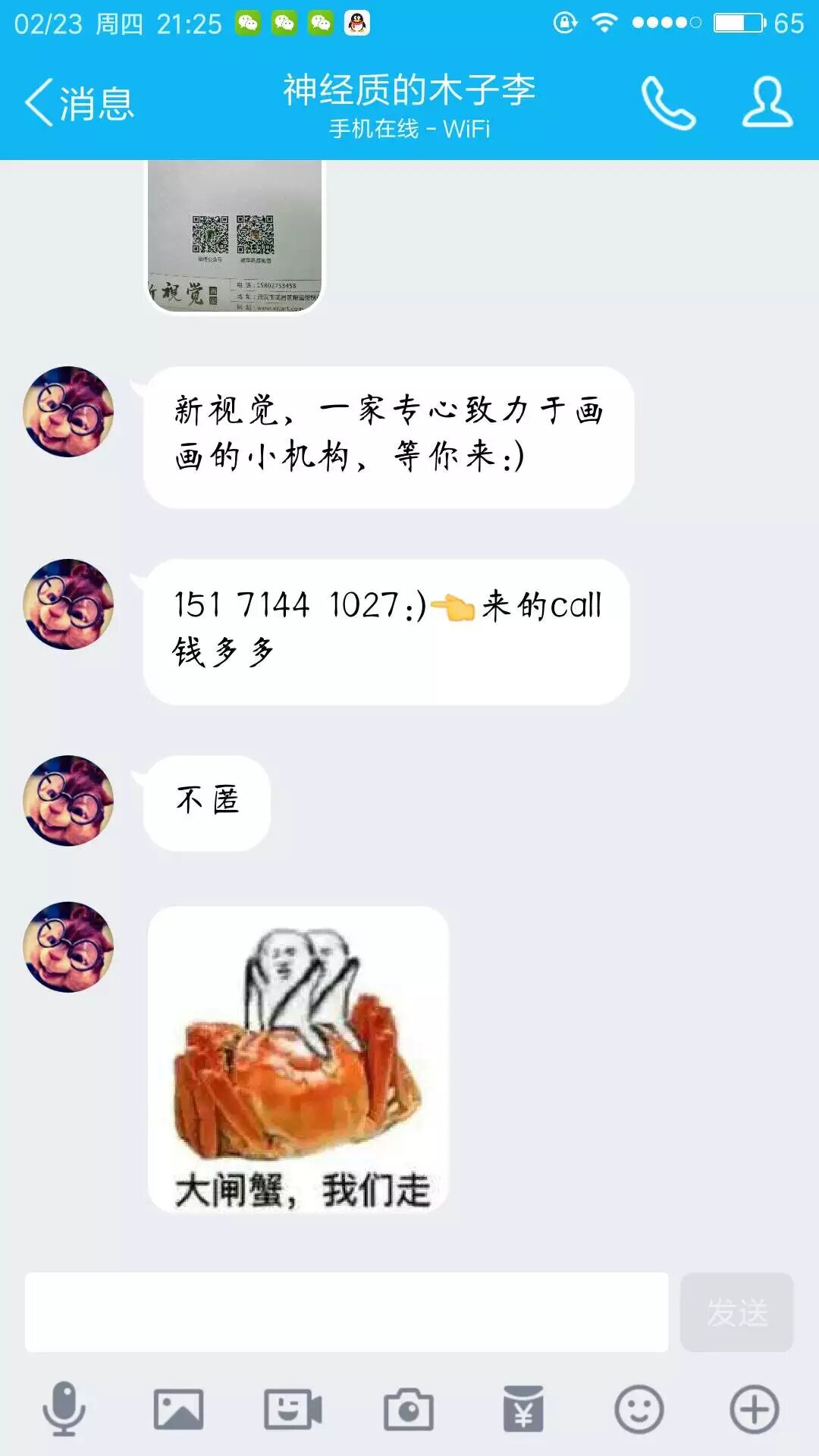Open the 大闸蟹 sticker image
Screen dimensions: 819x1456
[x=298, y=1059]
